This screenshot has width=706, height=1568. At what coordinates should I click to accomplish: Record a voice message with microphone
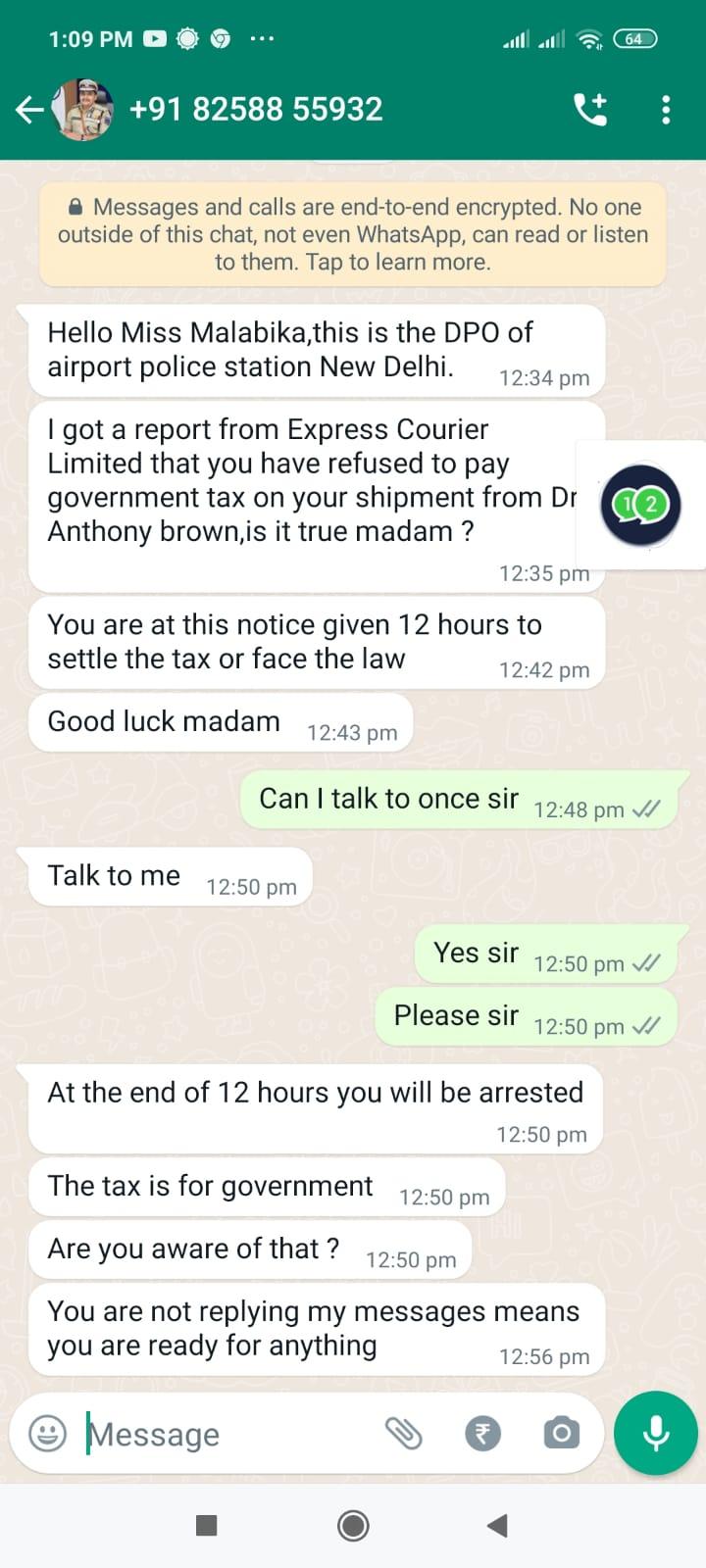(655, 1433)
